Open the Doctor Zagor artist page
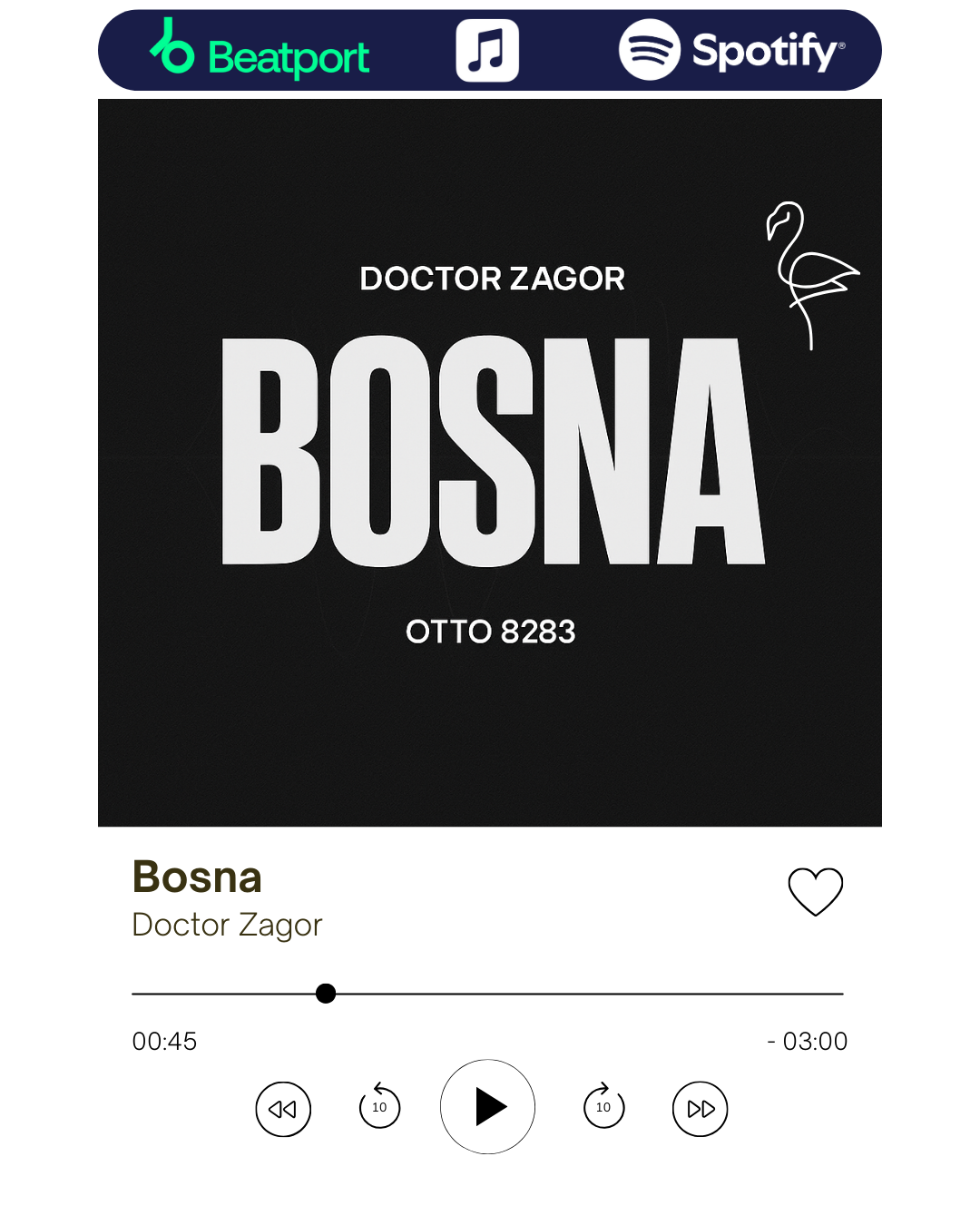980x1225 pixels. pos(226,925)
